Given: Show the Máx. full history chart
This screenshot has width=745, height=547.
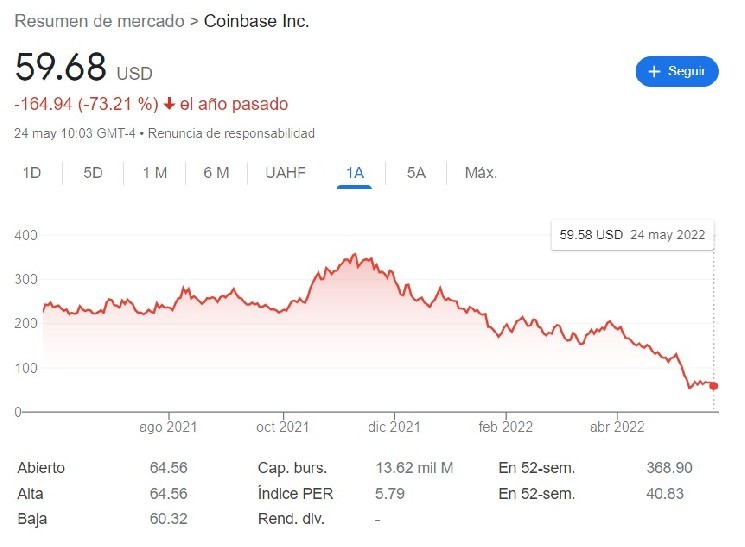Looking at the screenshot, I should pyautogui.click(x=480, y=173).
